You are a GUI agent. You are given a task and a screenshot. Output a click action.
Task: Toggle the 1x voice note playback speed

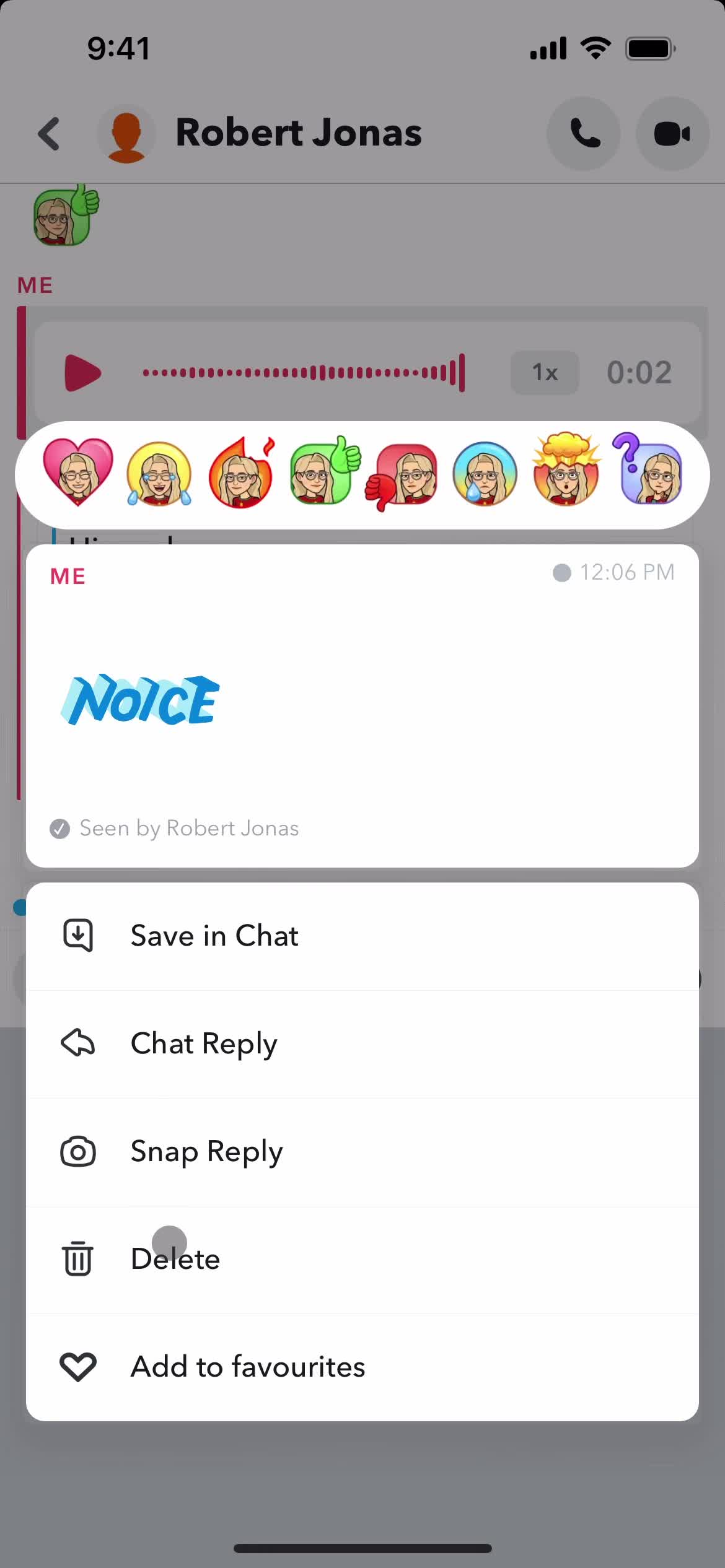click(544, 372)
